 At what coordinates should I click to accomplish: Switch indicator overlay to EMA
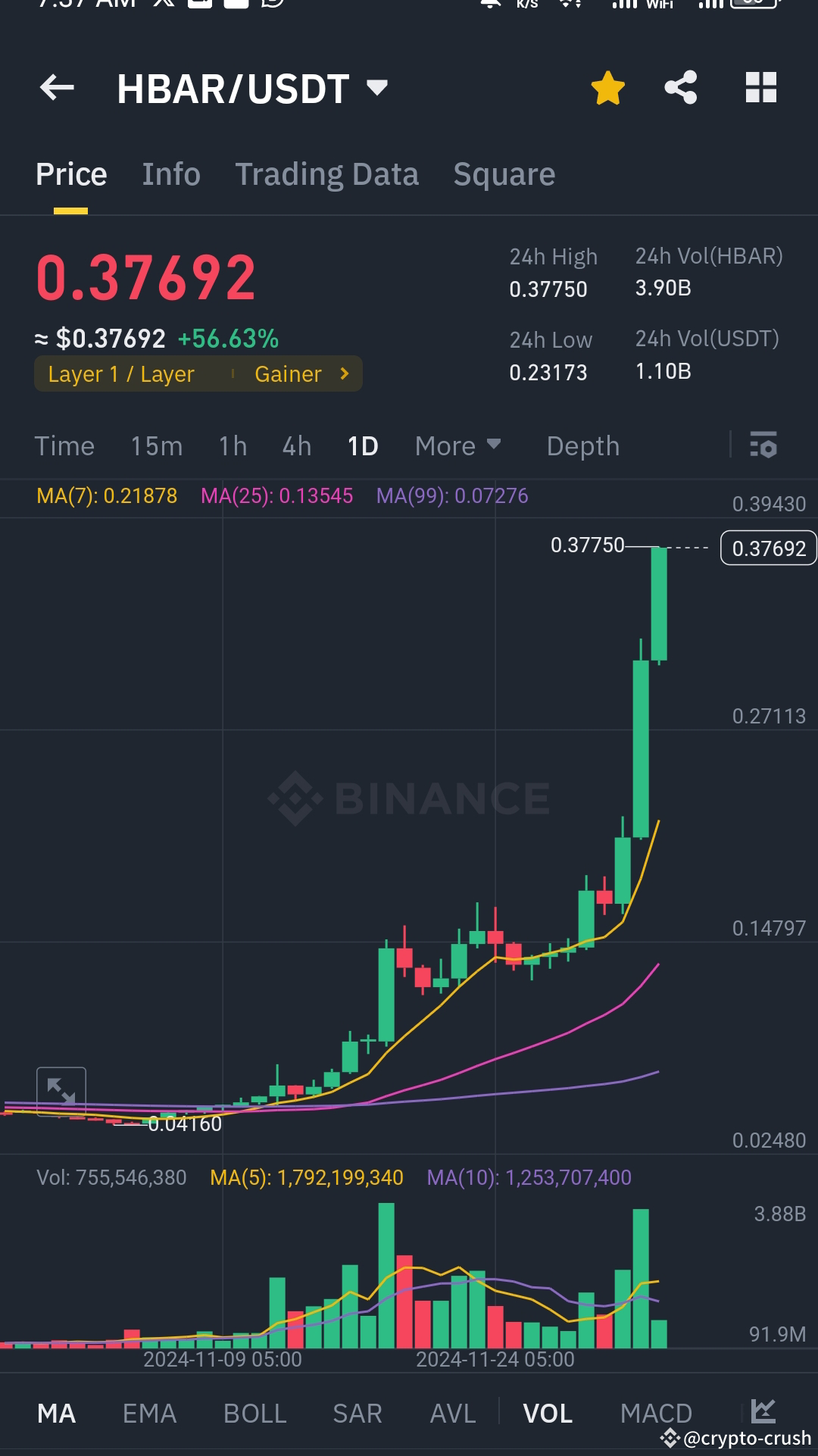(x=148, y=1412)
